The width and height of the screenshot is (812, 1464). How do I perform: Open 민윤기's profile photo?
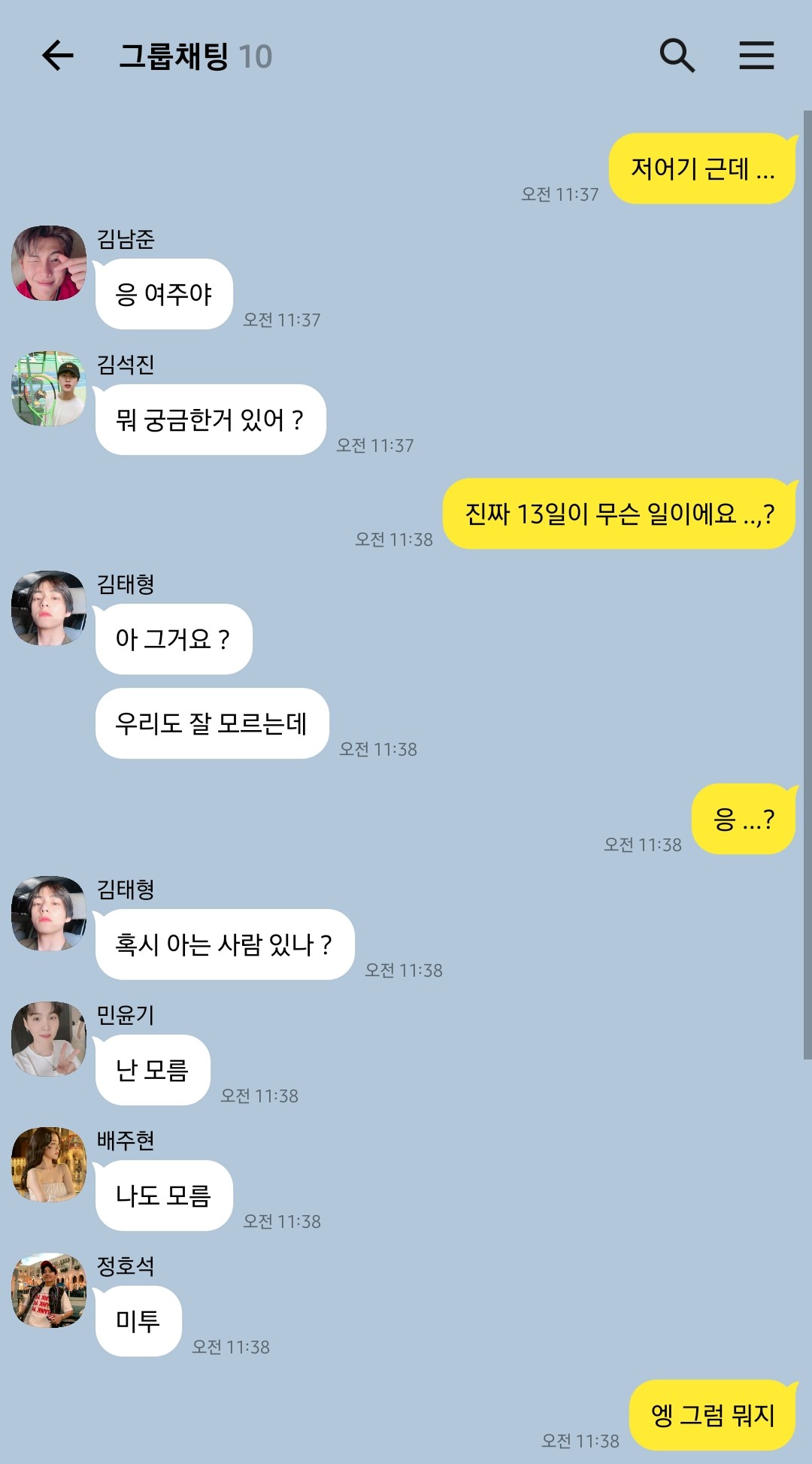[49, 1039]
